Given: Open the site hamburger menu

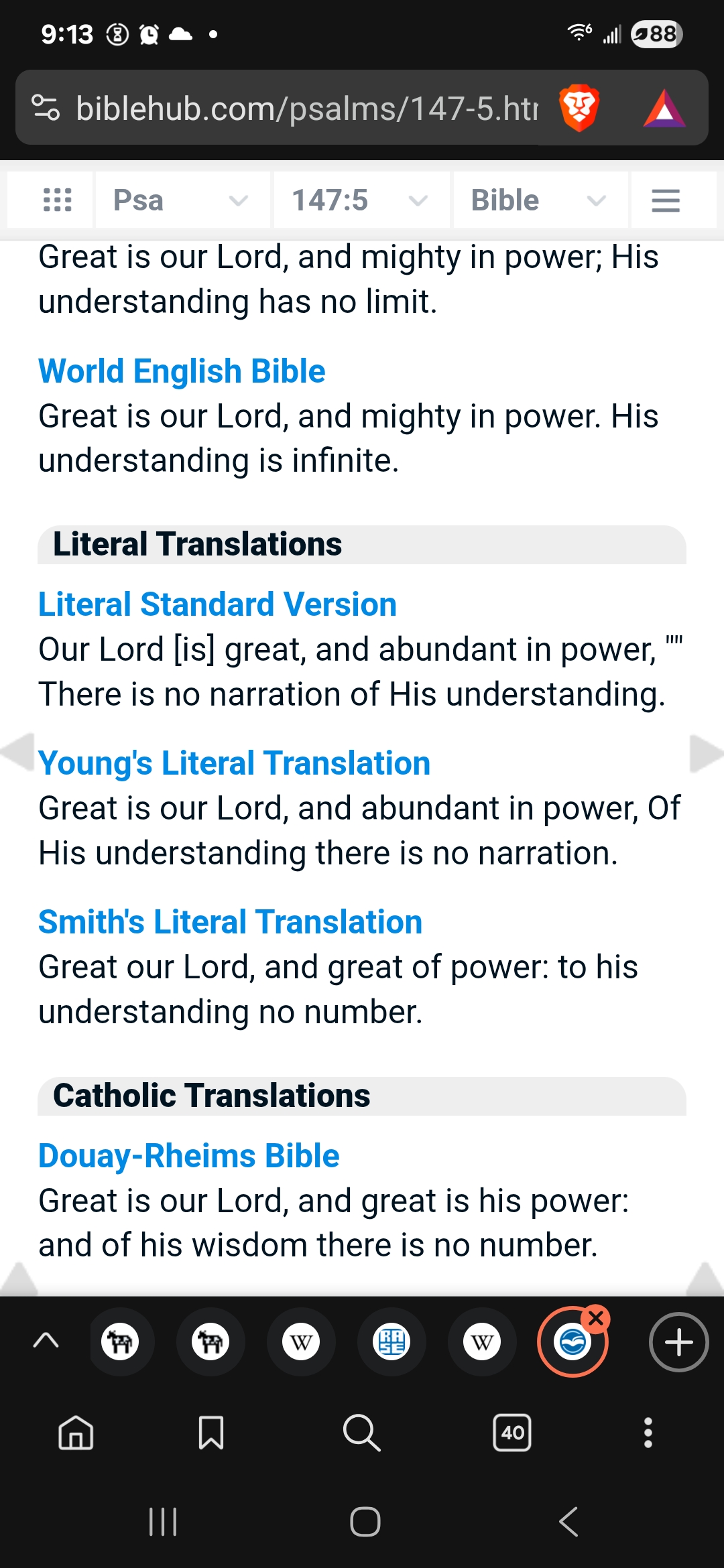Looking at the screenshot, I should pos(666,200).
